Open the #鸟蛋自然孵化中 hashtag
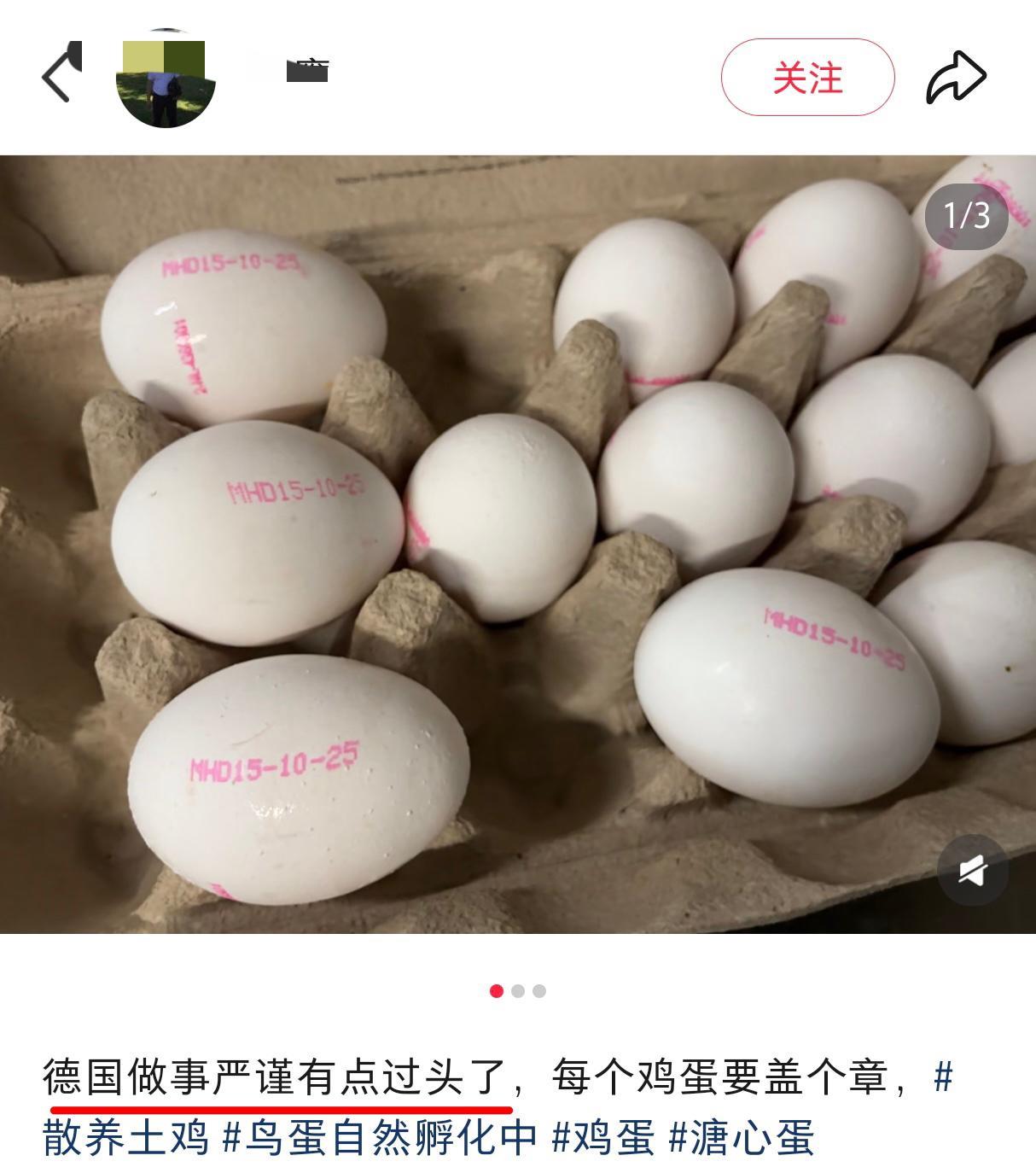Viewport: 1036px width, 1167px height. click(380, 1137)
